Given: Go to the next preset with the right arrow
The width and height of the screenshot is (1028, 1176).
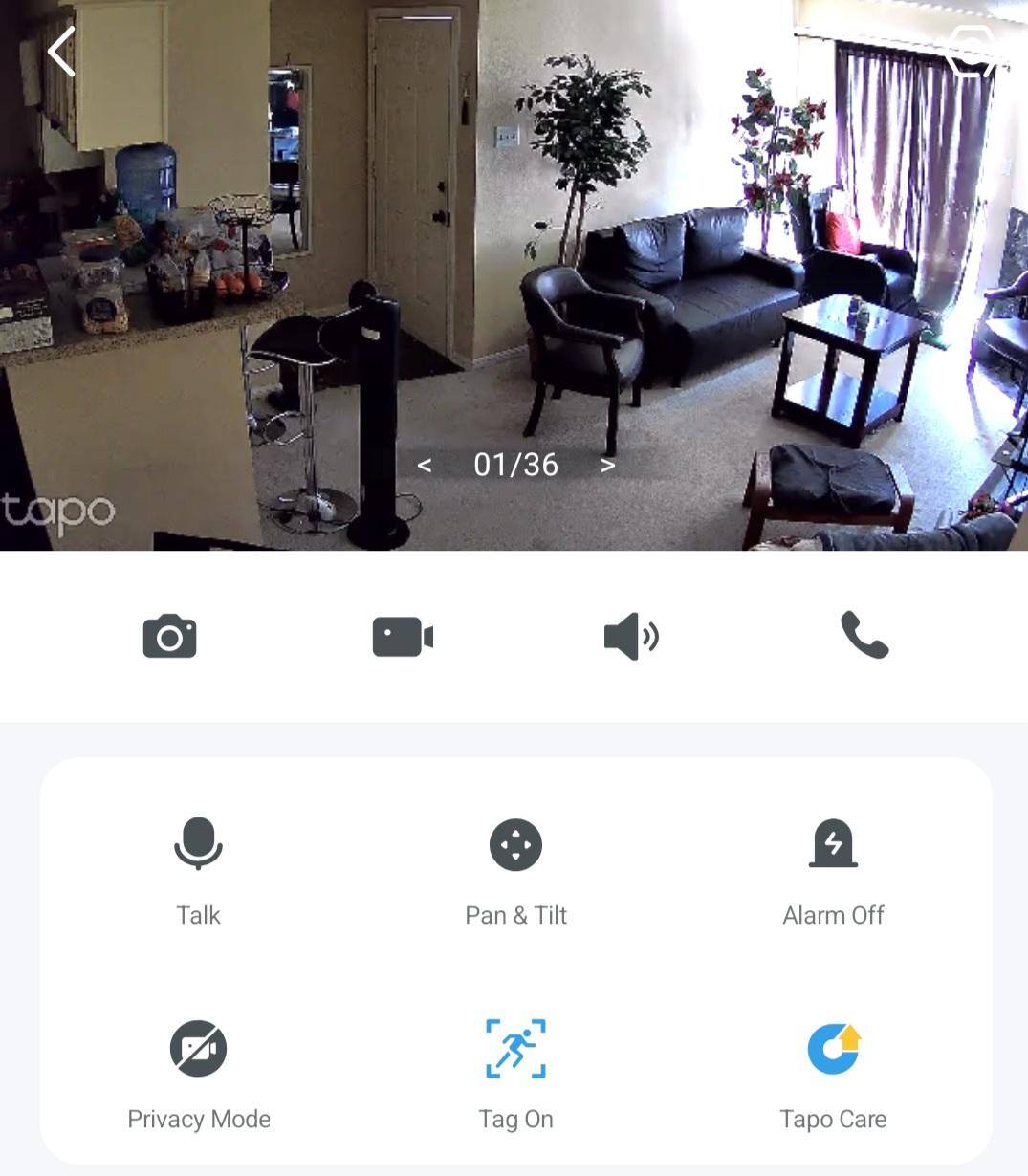Looking at the screenshot, I should pyautogui.click(x=607, y=466).
